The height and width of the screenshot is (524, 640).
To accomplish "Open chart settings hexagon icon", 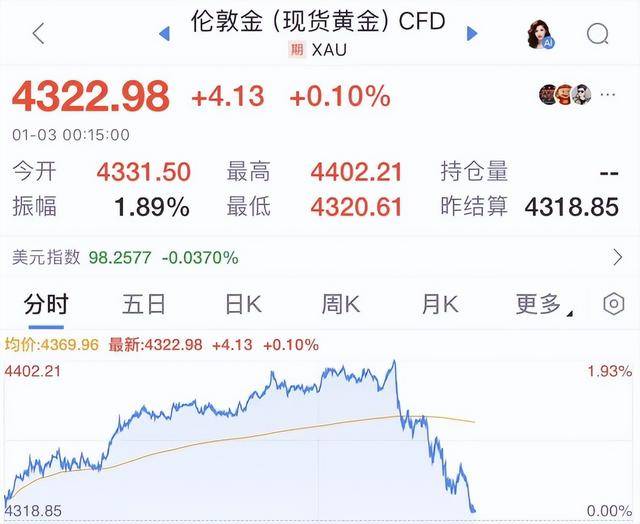I will [613, 304].
